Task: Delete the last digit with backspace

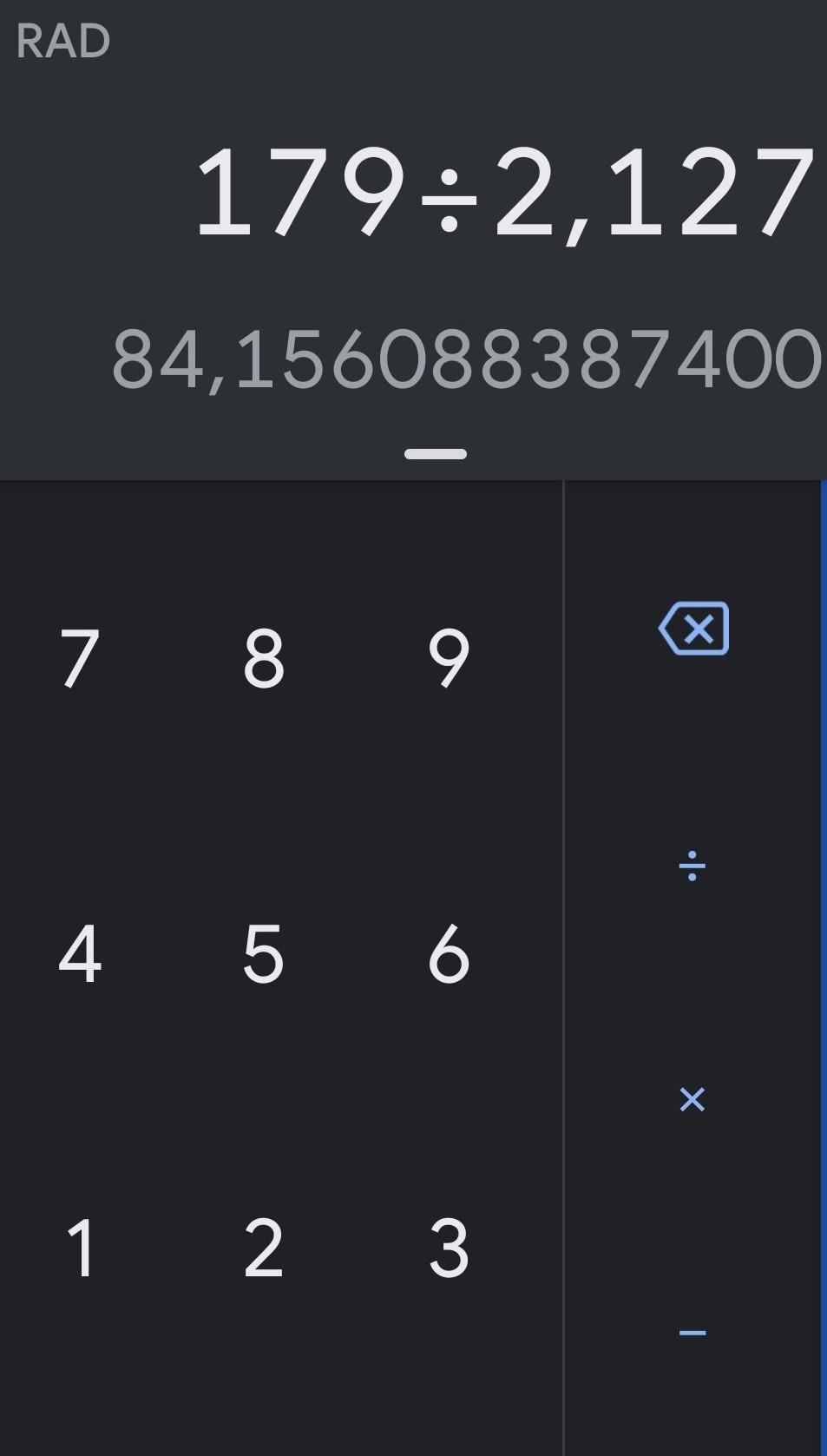Action: [693, 628]
